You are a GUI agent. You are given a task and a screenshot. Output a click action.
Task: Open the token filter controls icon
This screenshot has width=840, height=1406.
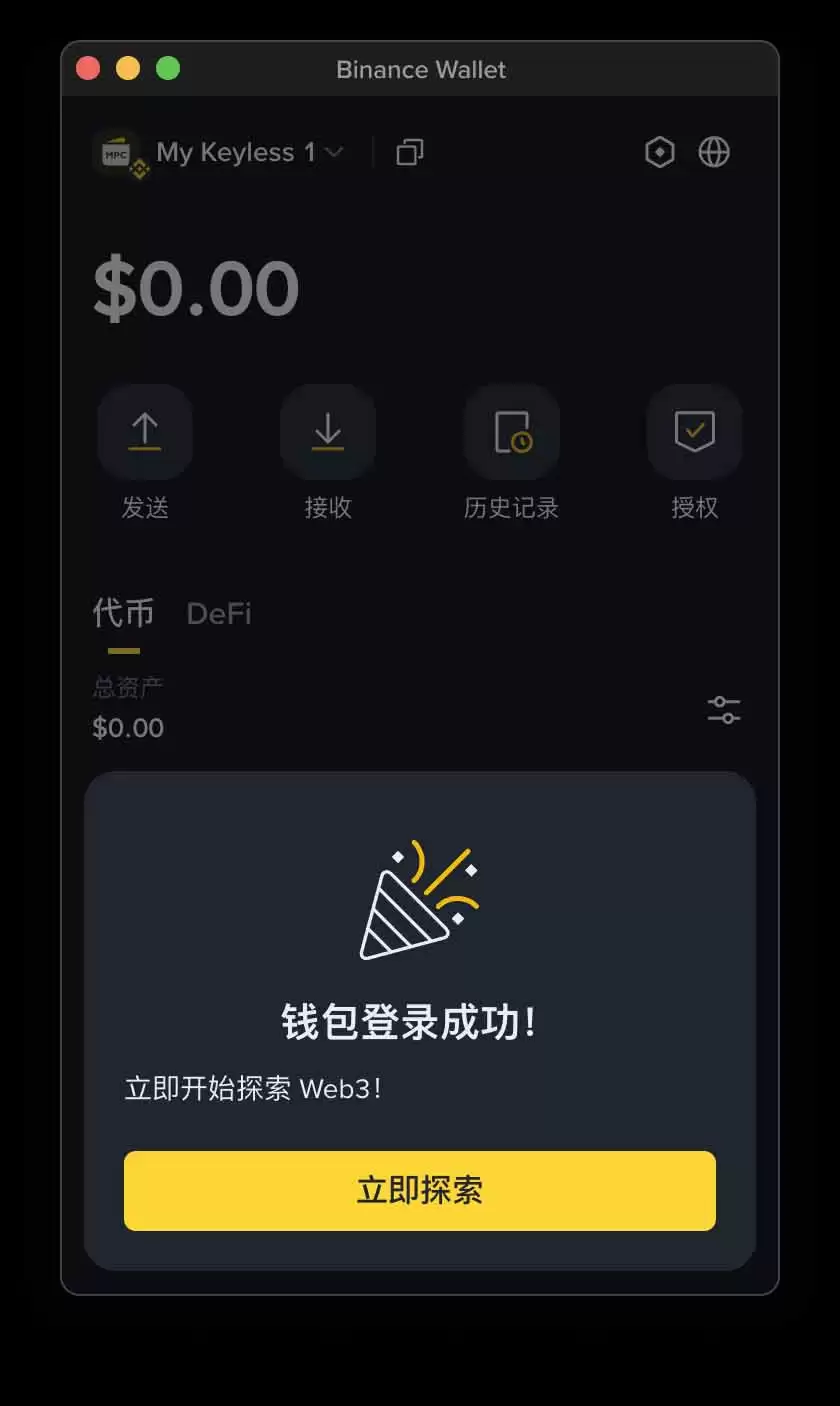pos(722,710)
